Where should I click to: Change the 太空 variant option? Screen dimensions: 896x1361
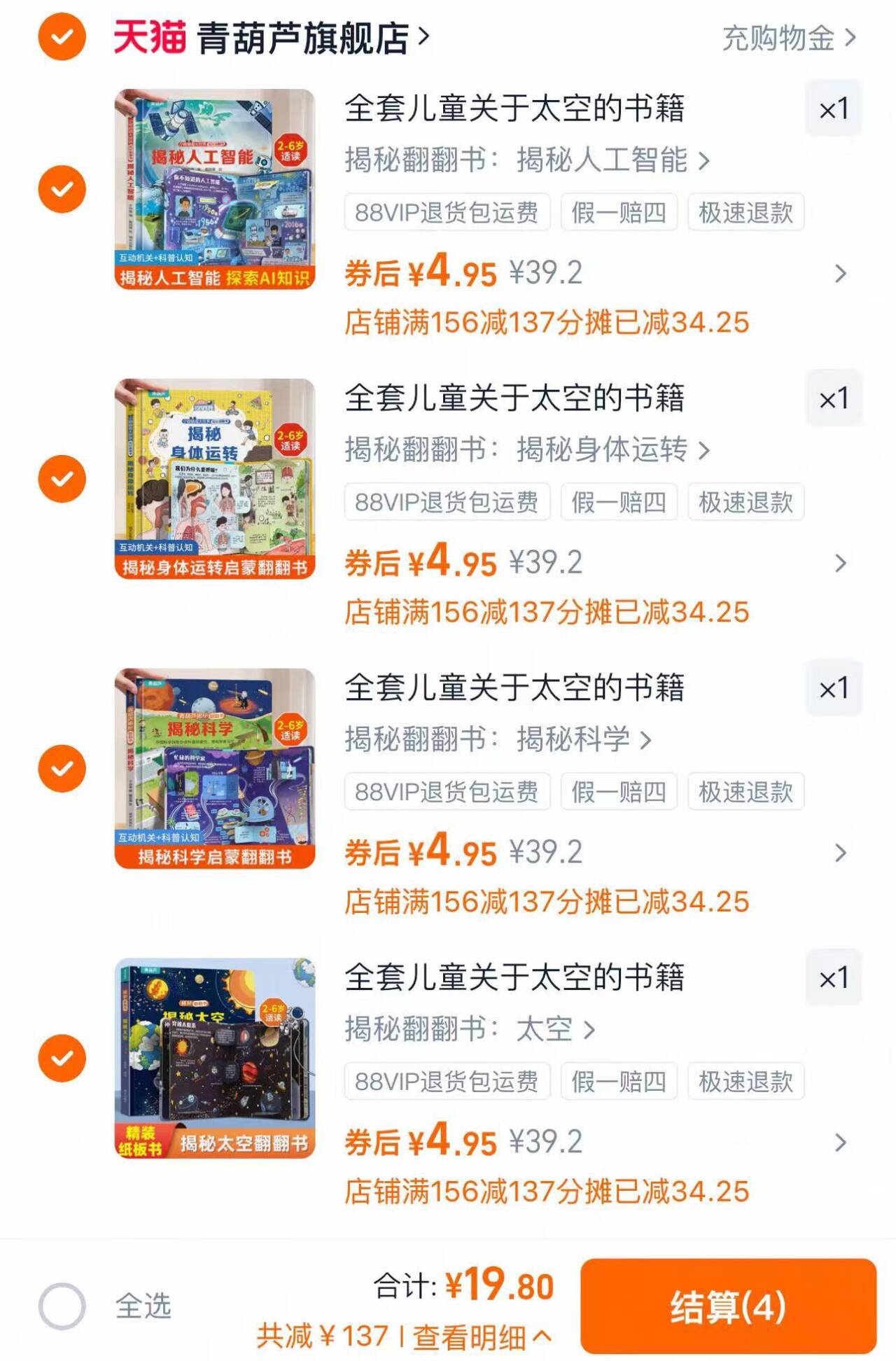469,1030
